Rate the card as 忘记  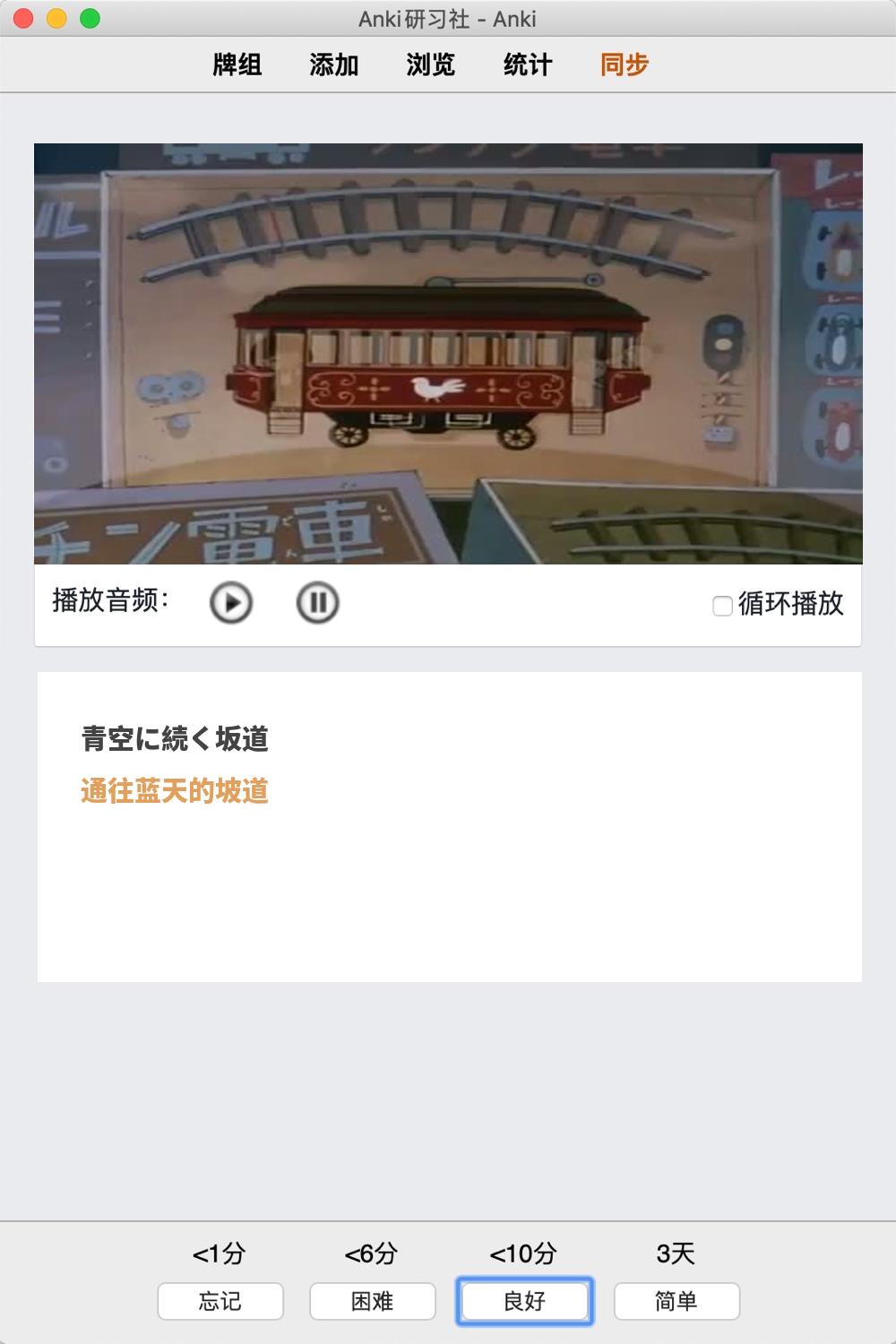(220, 1301)
